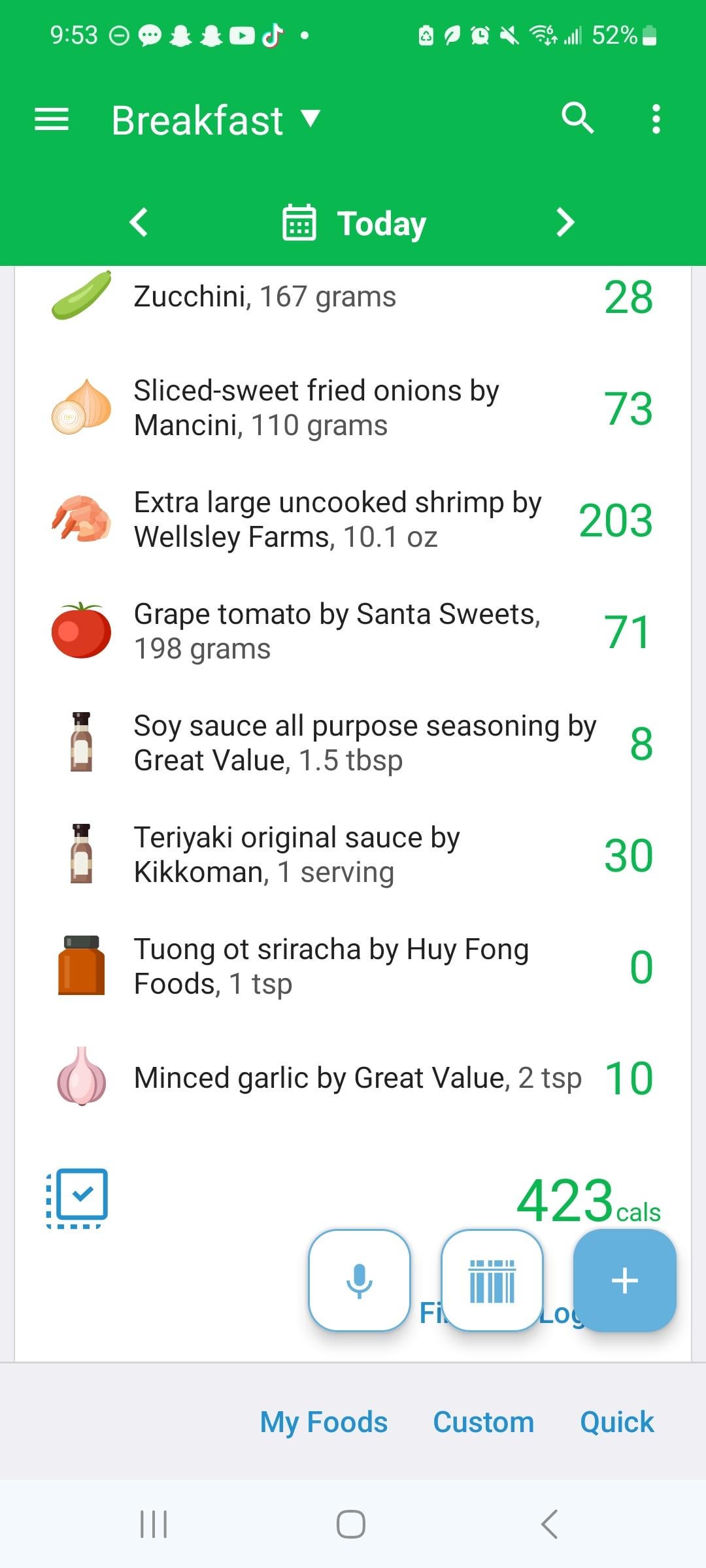
Task: Open the search icon
Action: [577, 118]
